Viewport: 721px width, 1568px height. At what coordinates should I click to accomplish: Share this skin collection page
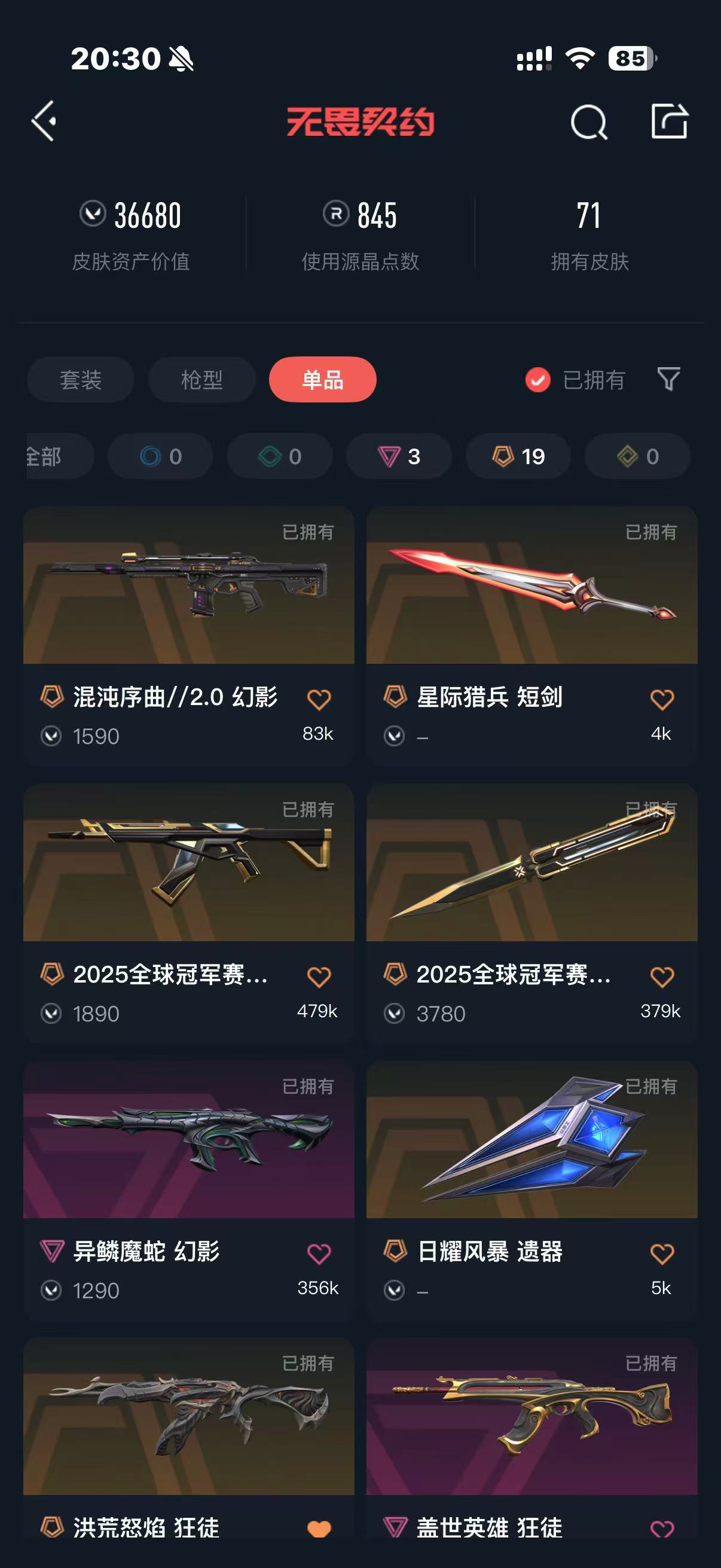(669, 121)
